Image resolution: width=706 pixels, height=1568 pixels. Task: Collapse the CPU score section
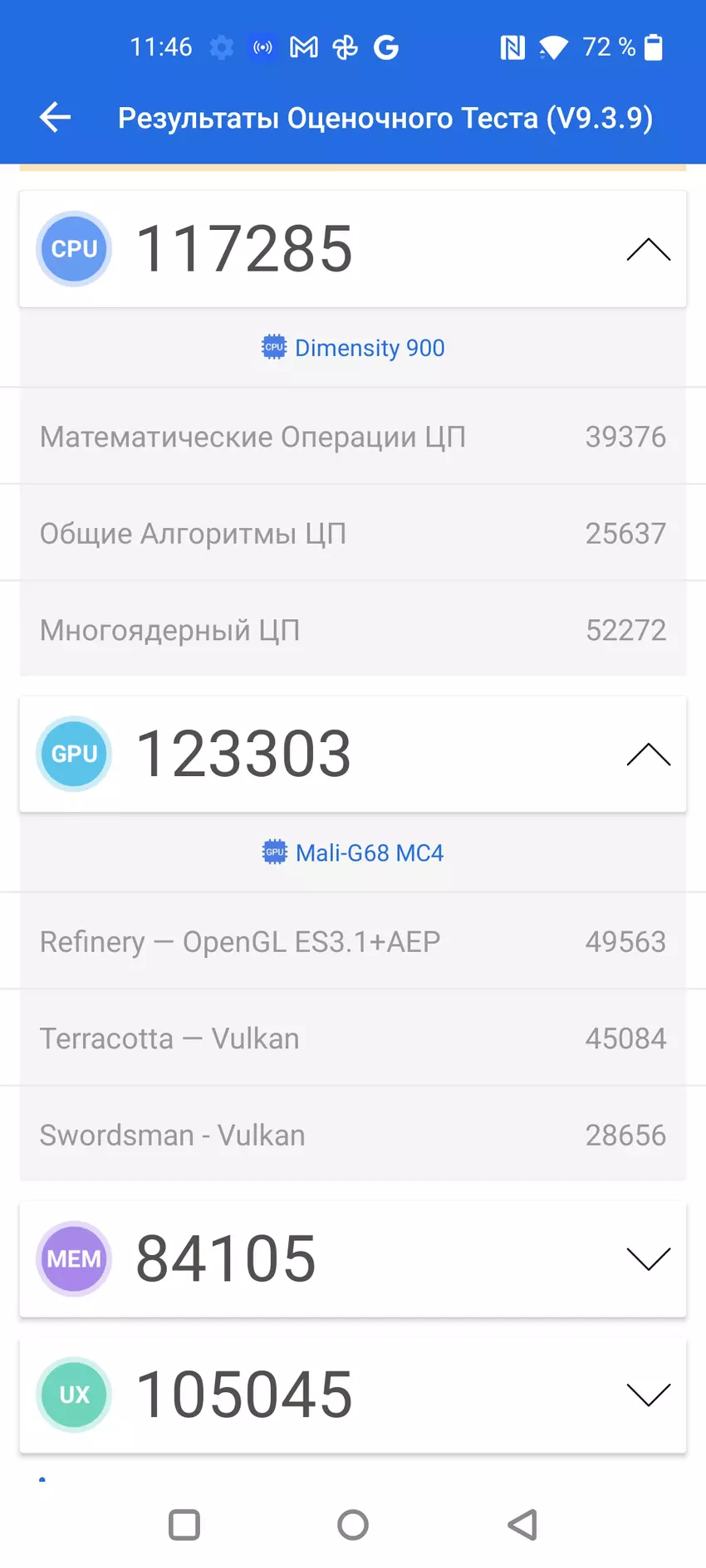coord(648,249)
